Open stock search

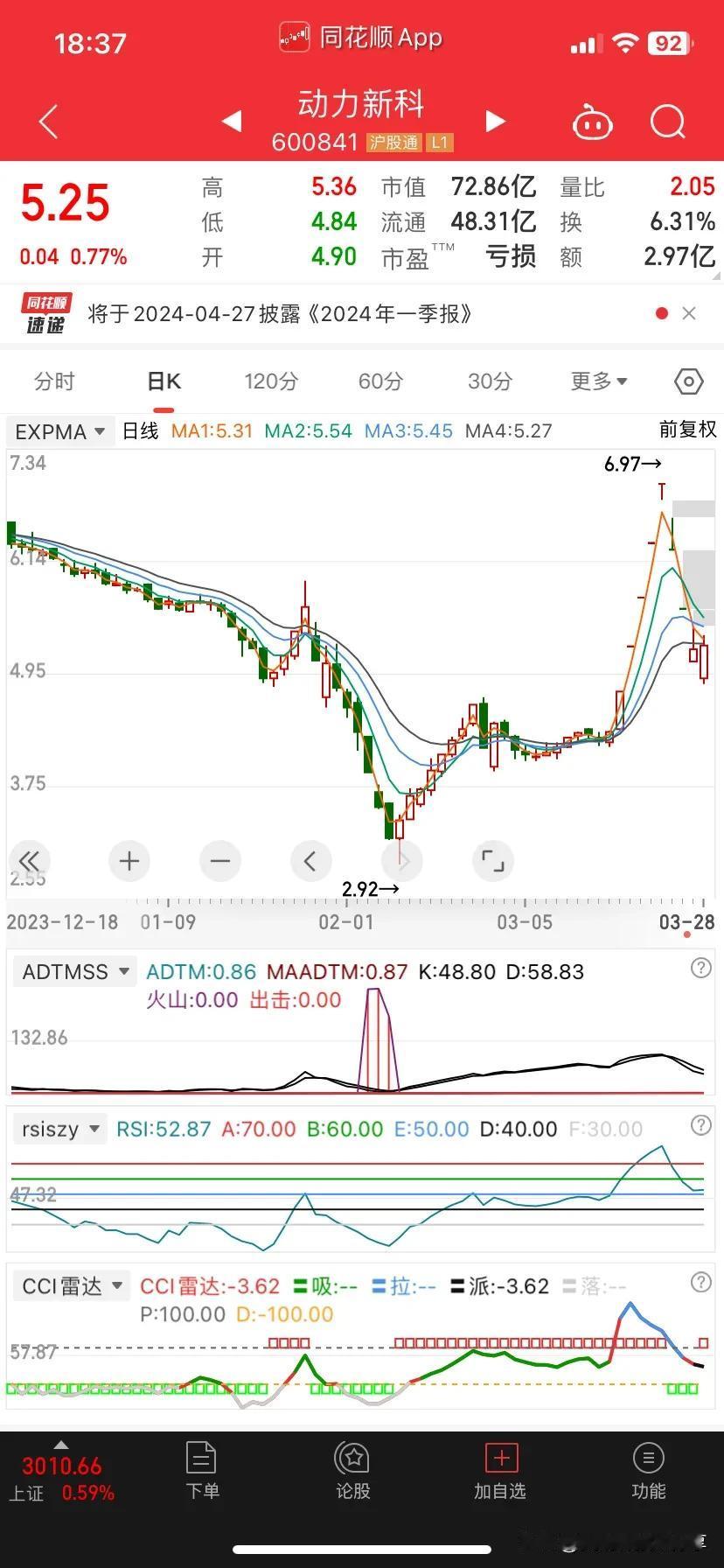[x=668, y=122]
